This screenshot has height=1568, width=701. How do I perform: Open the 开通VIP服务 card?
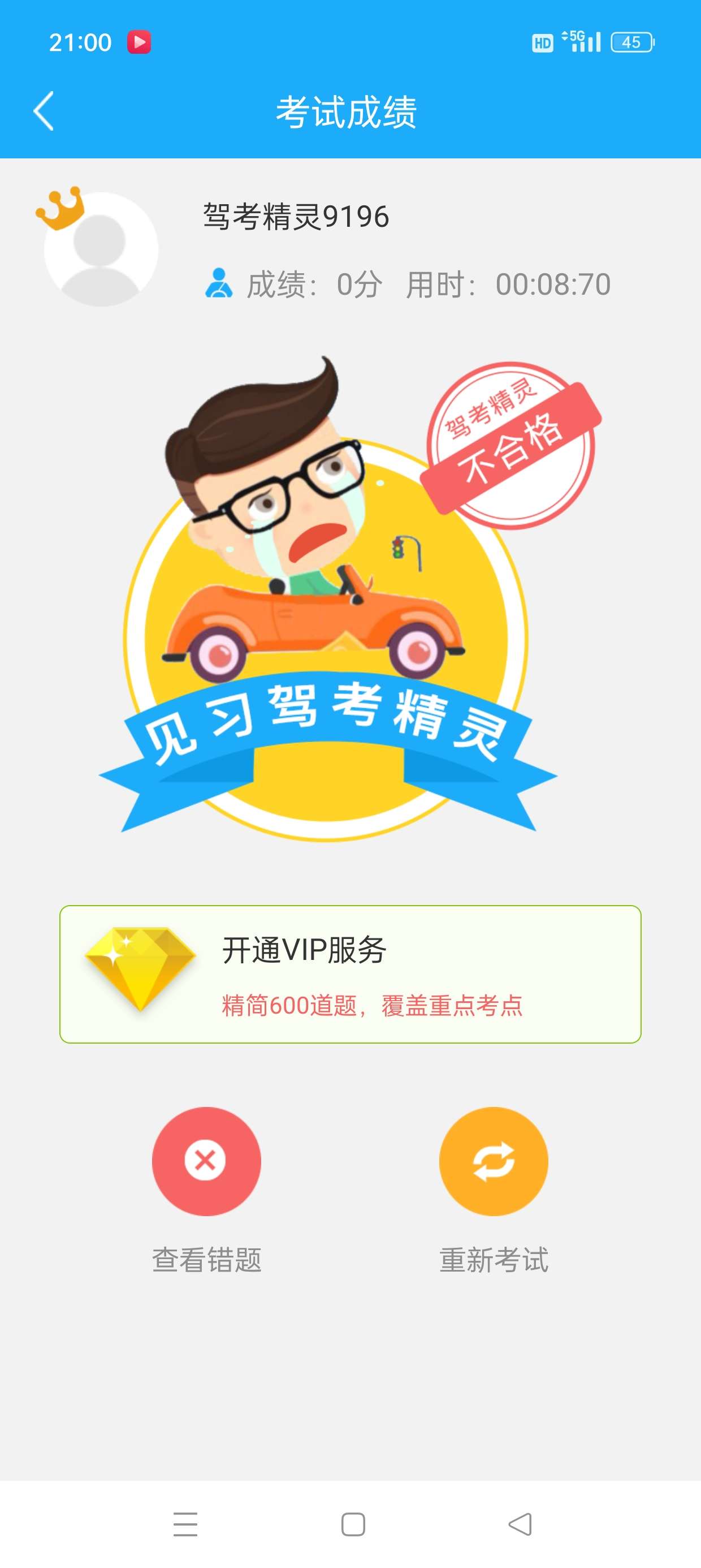350,974
